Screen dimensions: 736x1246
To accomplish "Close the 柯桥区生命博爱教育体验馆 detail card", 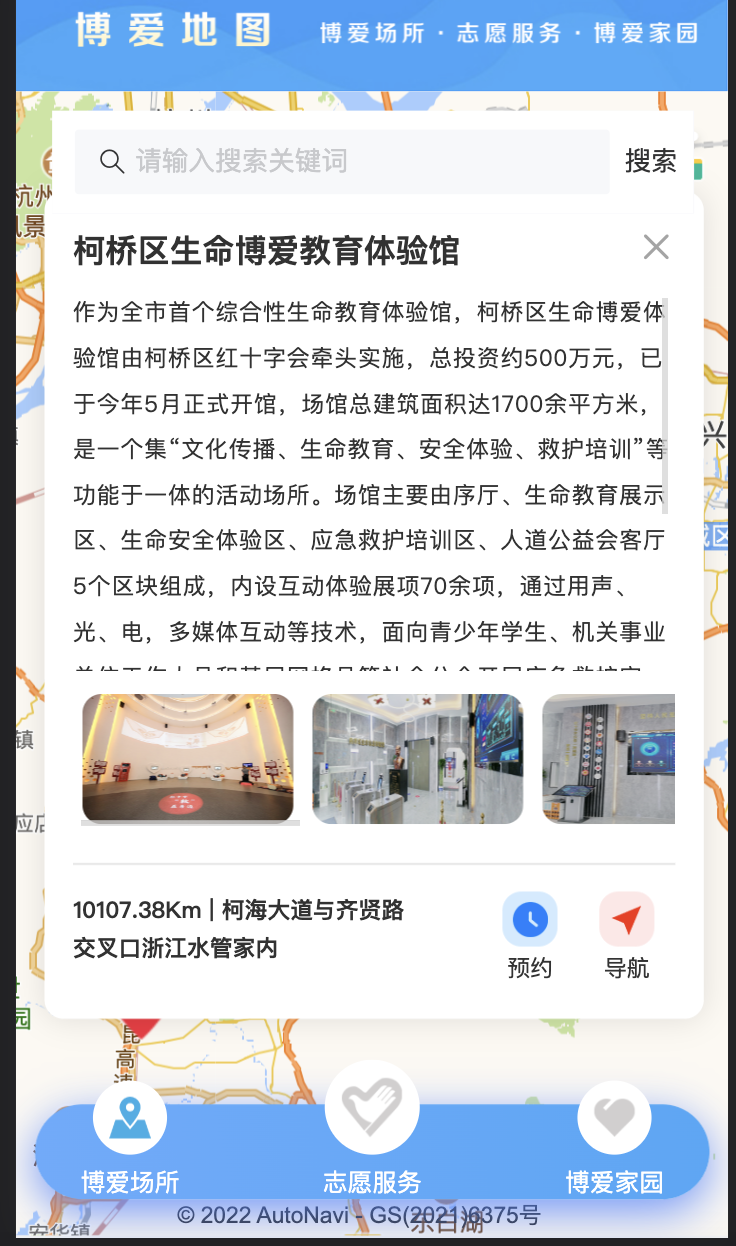I will 656,247.
